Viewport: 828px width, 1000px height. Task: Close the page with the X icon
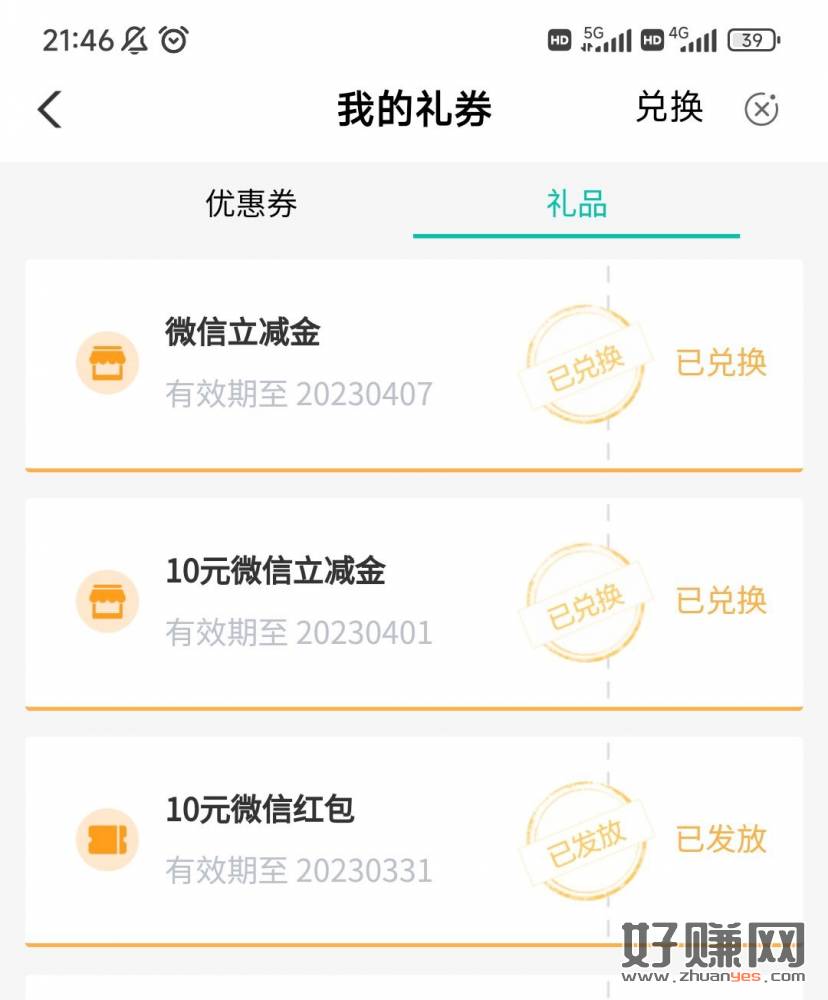pyautogui.click(x=761, y=109)
